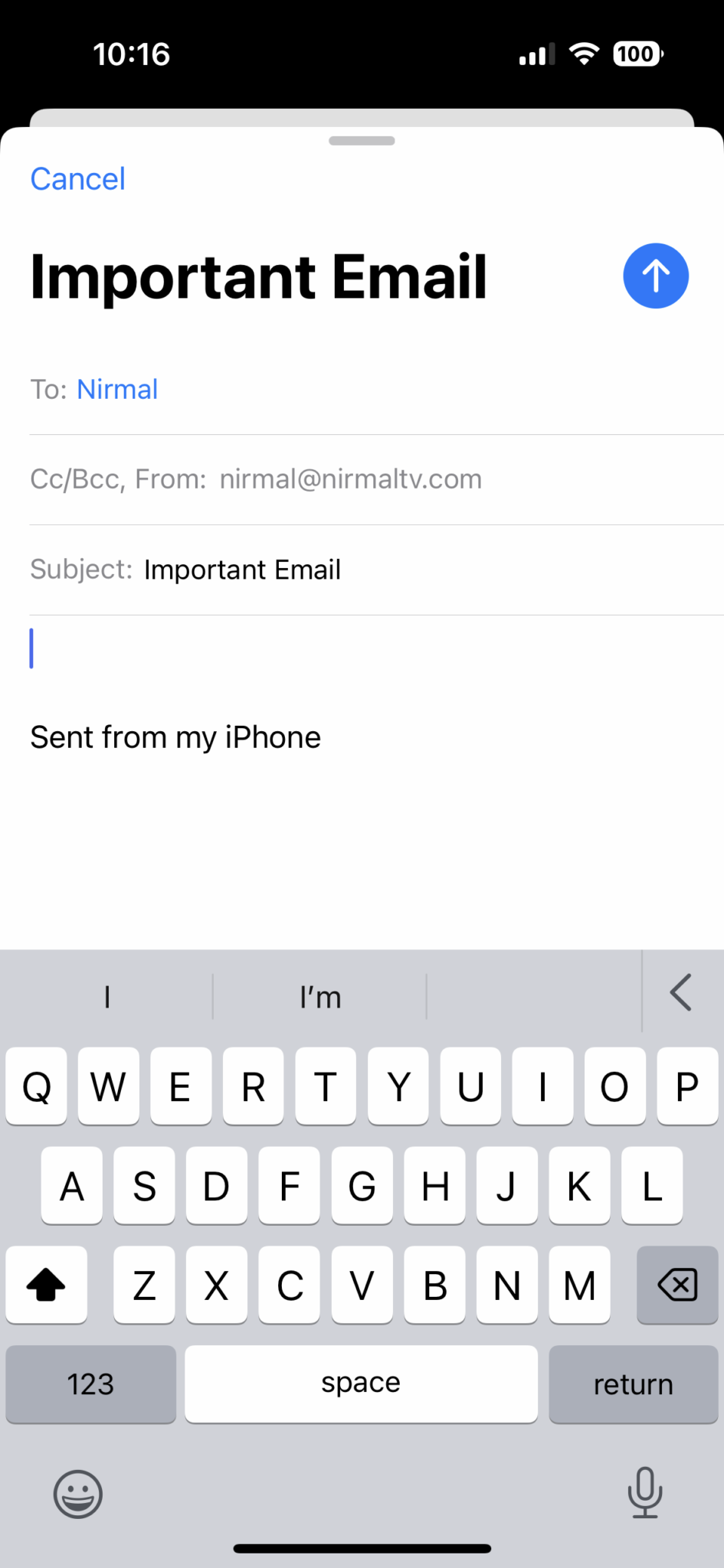724x1568 pixels.
Task: Switch to the 123 number keyboard
Action: point(90,1384)
